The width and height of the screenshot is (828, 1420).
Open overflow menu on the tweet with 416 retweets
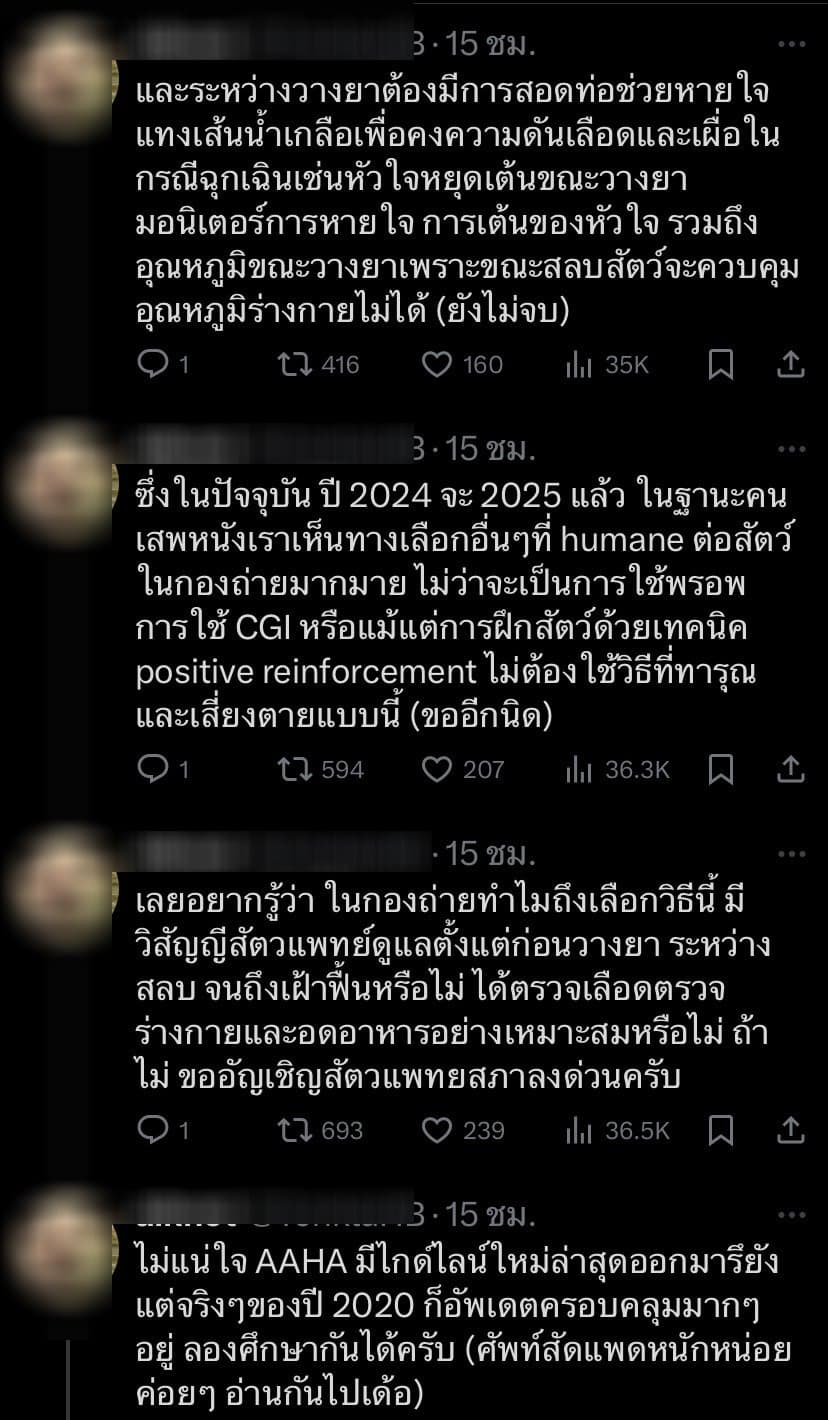point(791,46)
